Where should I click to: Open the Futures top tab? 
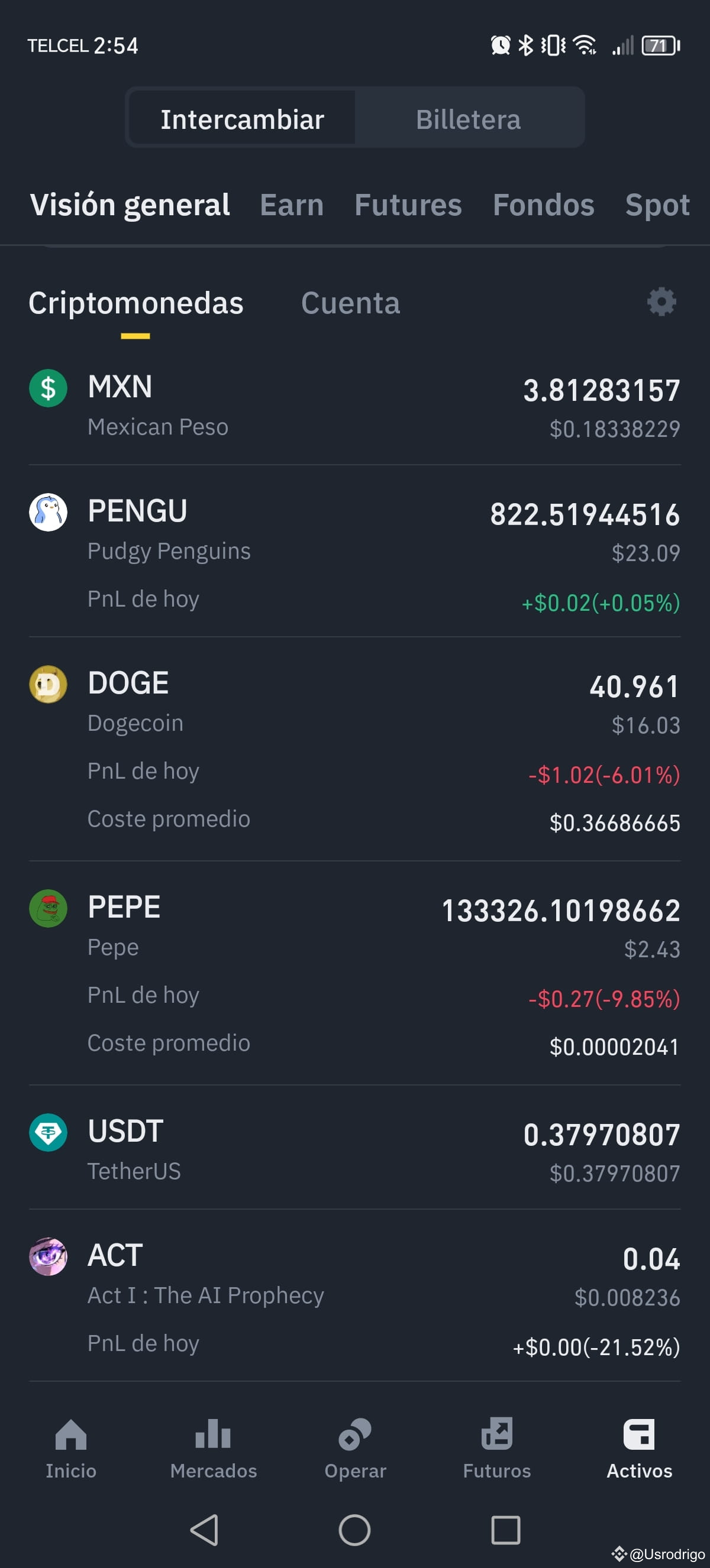pyautogui.click(x=408, y=205)
